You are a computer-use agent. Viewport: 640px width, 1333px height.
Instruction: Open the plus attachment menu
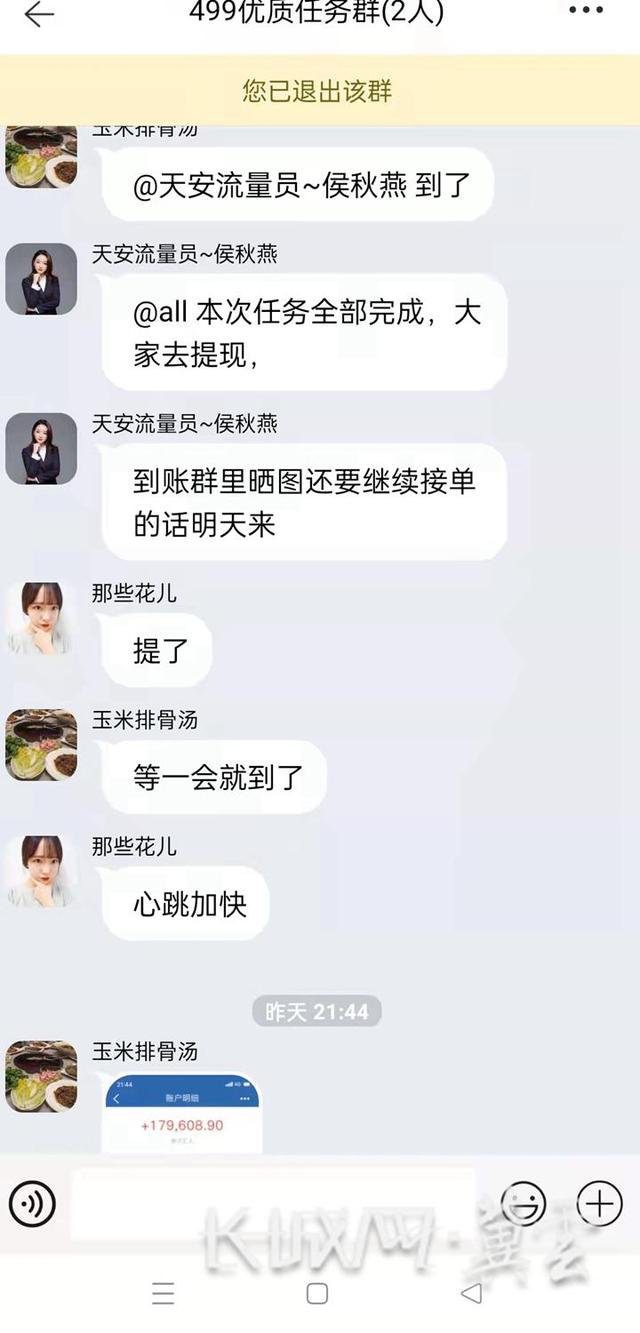point(599,1203)
